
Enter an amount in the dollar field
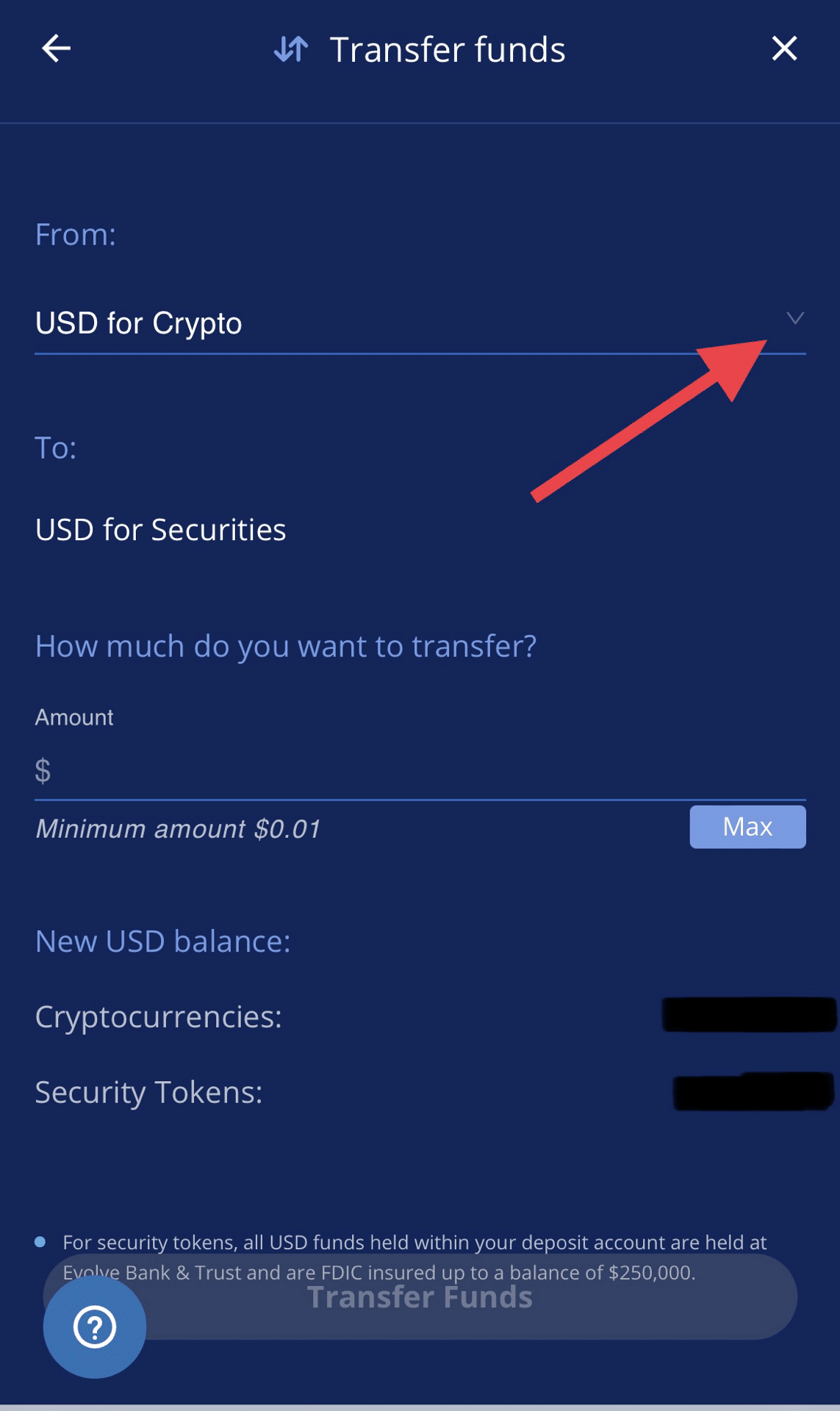[x=420, y=772]
